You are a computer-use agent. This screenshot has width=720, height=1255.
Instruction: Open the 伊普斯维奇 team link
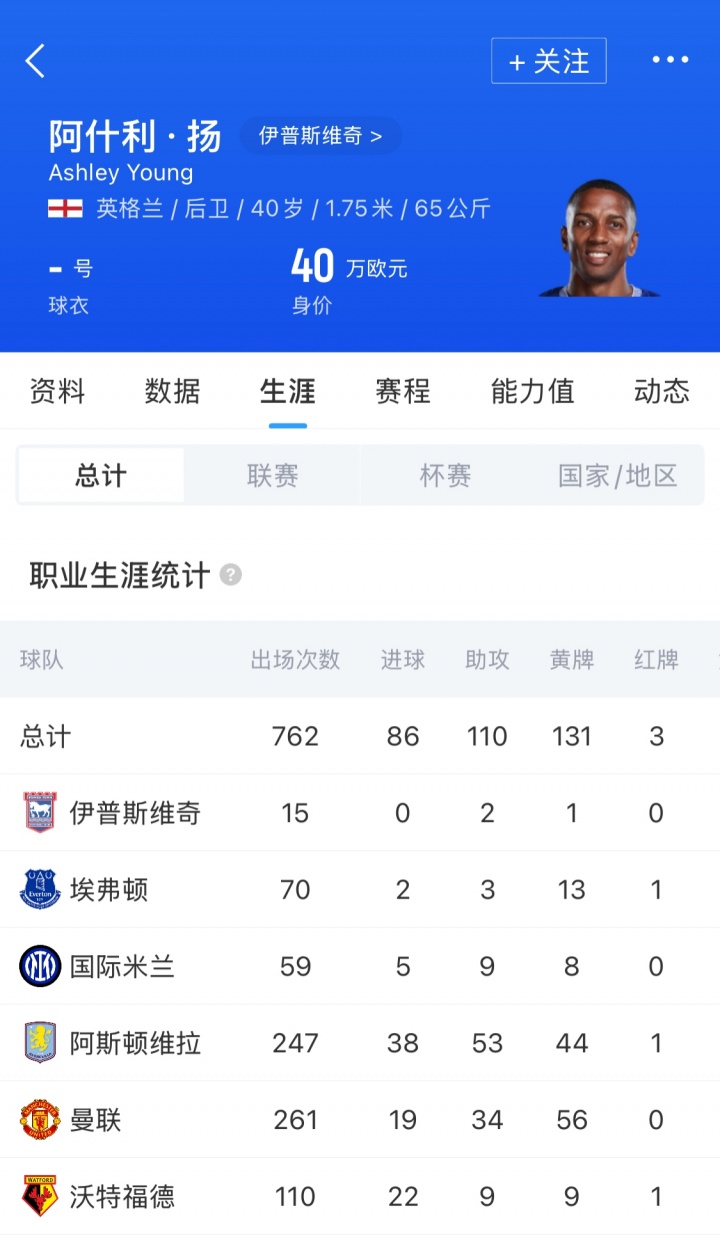tap(320, 136)
